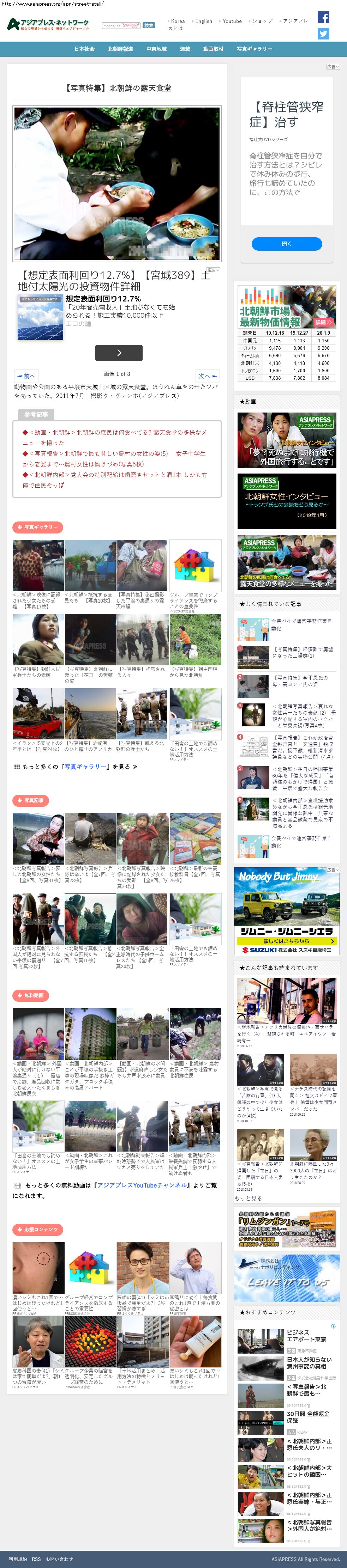Go to next image with 次へ
The image size is (347, 1568).
(207, 376)
